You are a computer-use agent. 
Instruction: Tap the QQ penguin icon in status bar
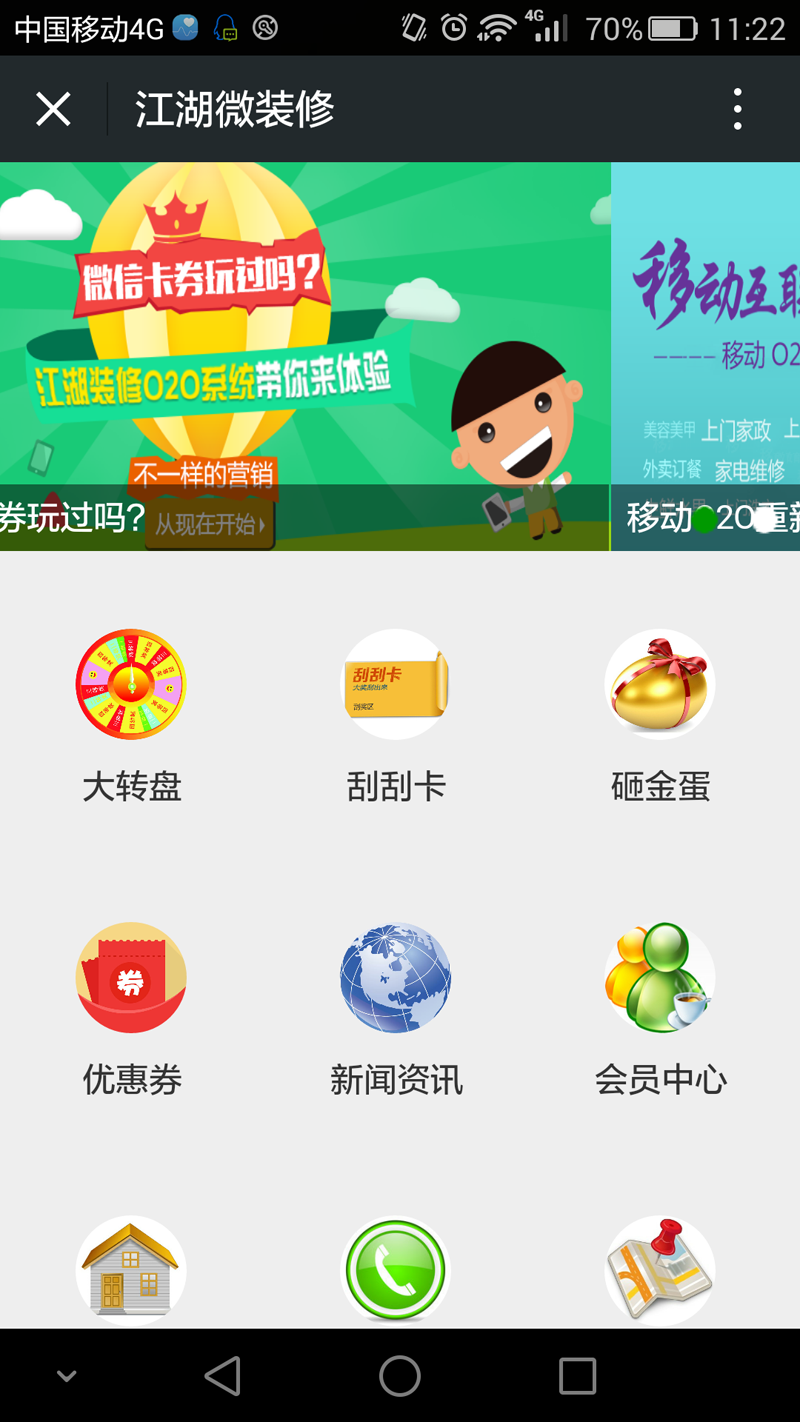click(x=225, y=29)
